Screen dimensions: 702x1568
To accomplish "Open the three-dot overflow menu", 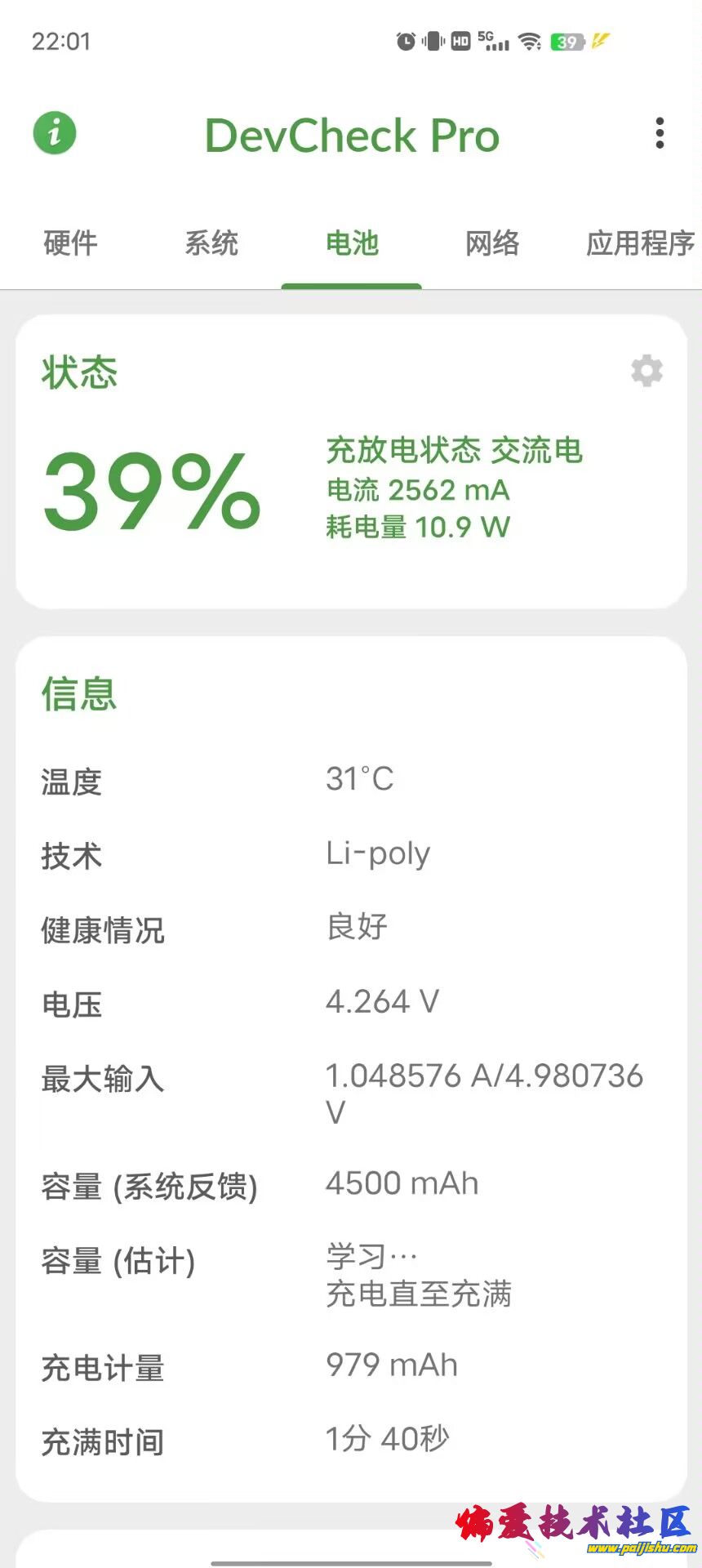I will point(660,133).
